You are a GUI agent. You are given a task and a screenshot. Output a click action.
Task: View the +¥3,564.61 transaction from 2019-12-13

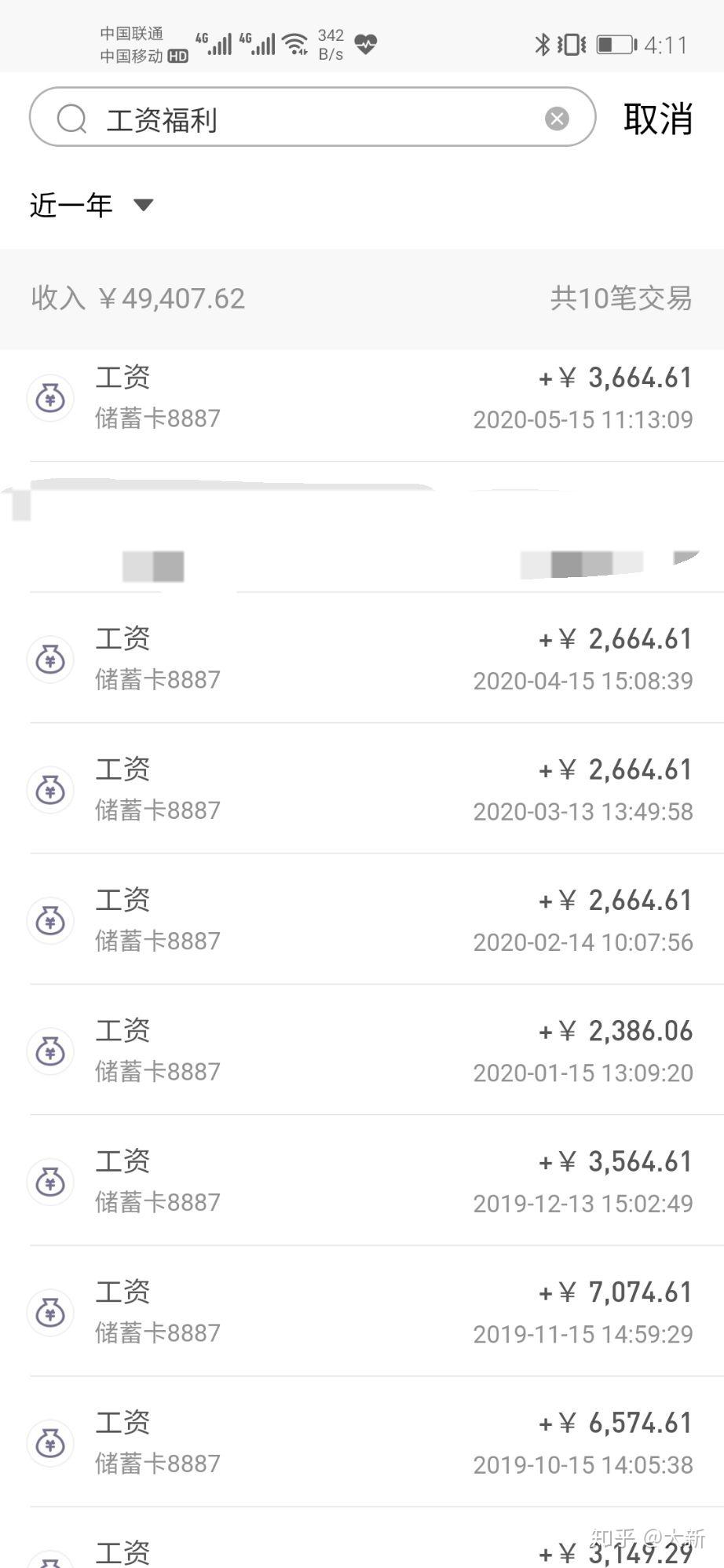point(361,1181)
